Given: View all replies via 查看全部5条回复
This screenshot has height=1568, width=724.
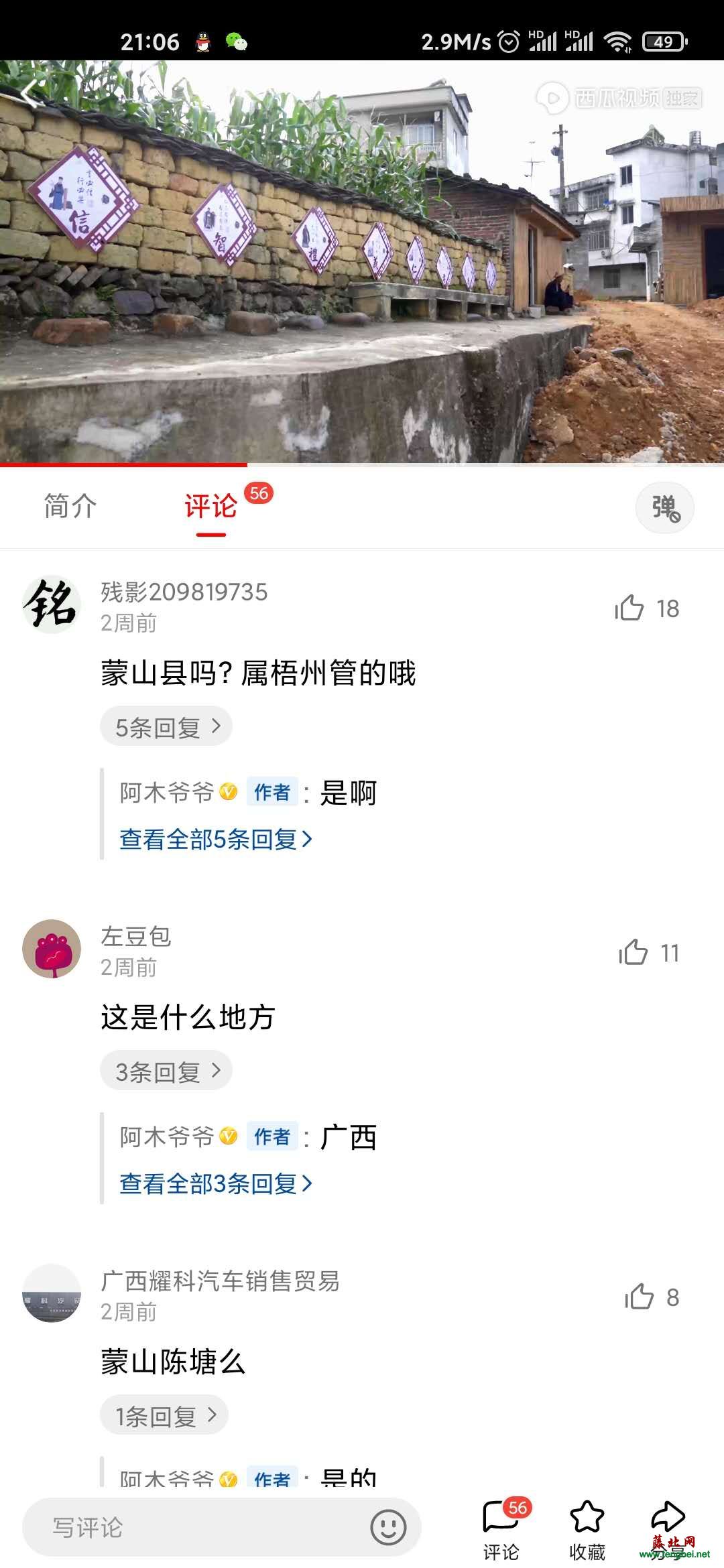Looking at the screenshot, I should tap(216, 839).
